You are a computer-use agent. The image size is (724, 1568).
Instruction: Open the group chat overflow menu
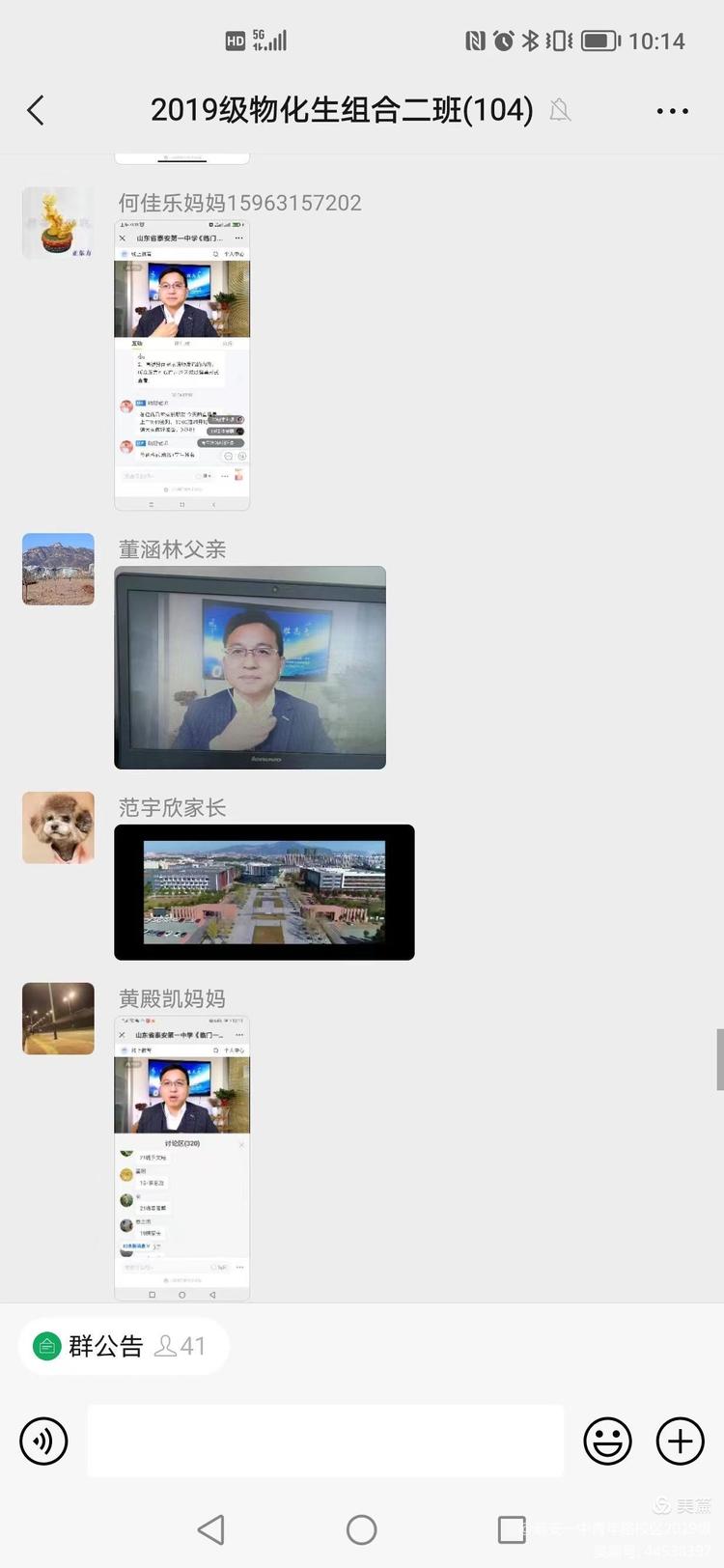[x=672, y=111]
